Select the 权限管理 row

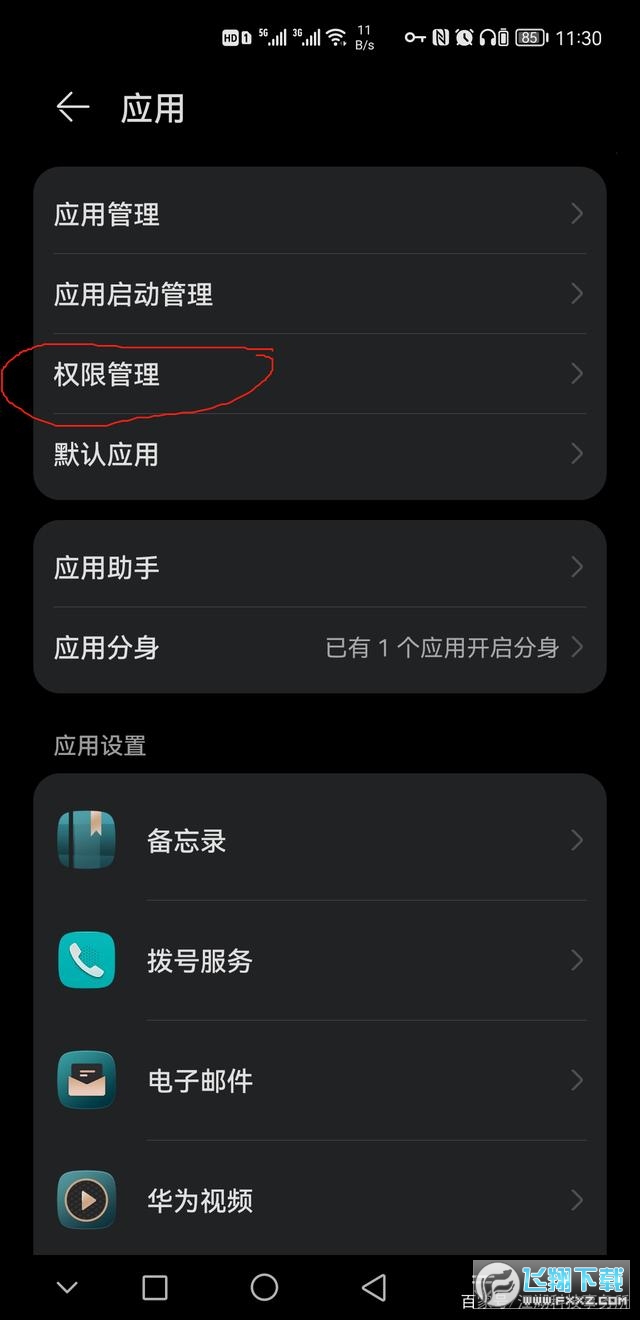(320, 374)
